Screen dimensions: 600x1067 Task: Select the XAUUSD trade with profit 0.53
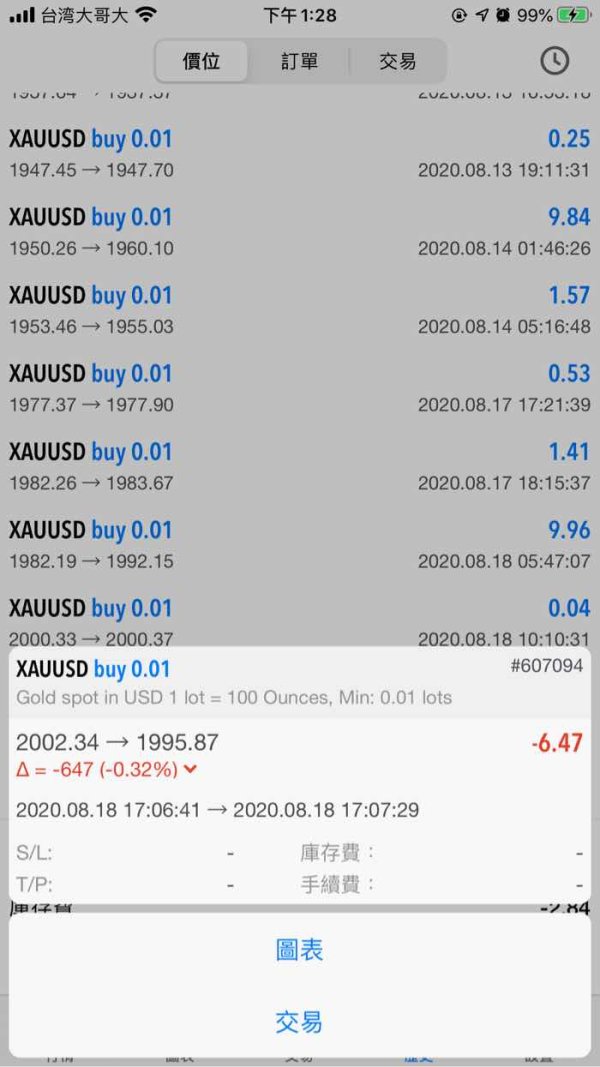pyautogui.click(x=299, y=388)
